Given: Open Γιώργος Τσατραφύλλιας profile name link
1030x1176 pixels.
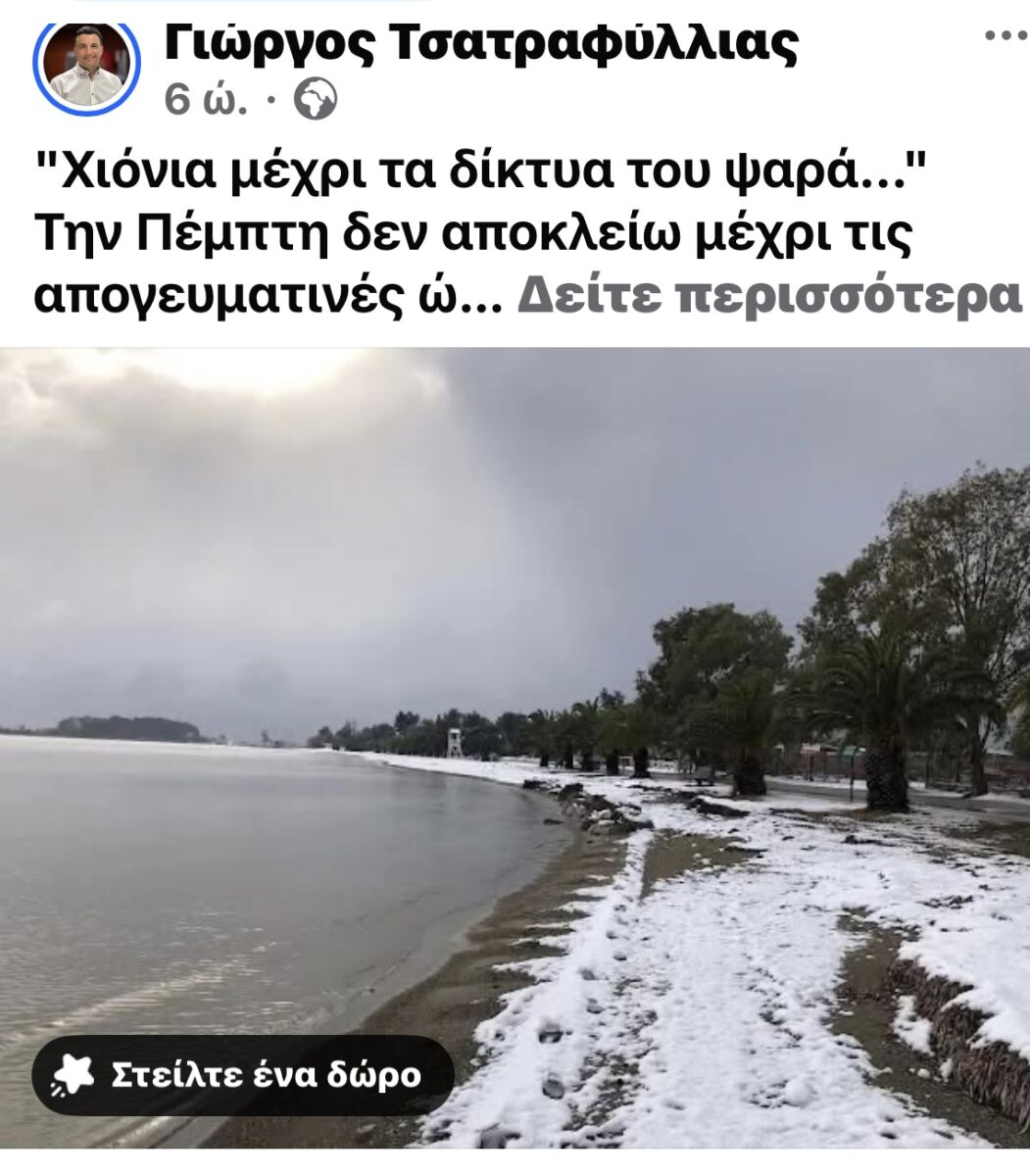Looking at the screenshot, I should pyautogui.click(x=480, y=41).
